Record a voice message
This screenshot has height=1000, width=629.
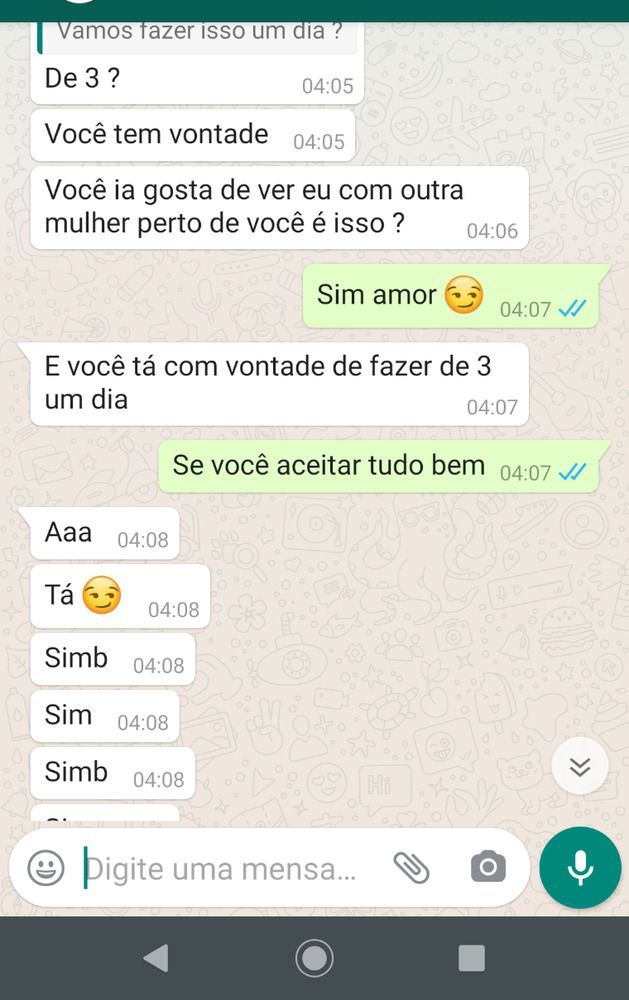580,867
